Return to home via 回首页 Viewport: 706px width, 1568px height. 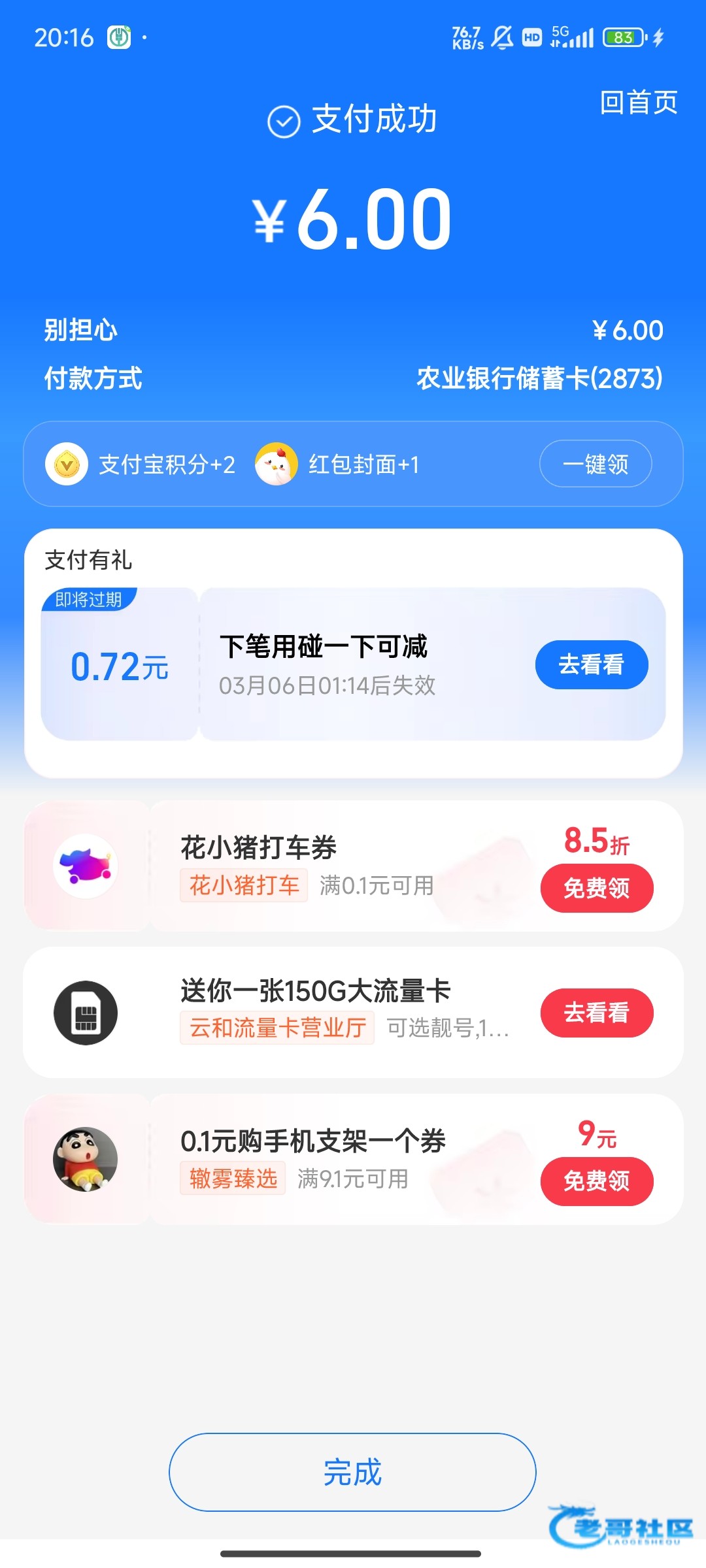coord(639,103)
